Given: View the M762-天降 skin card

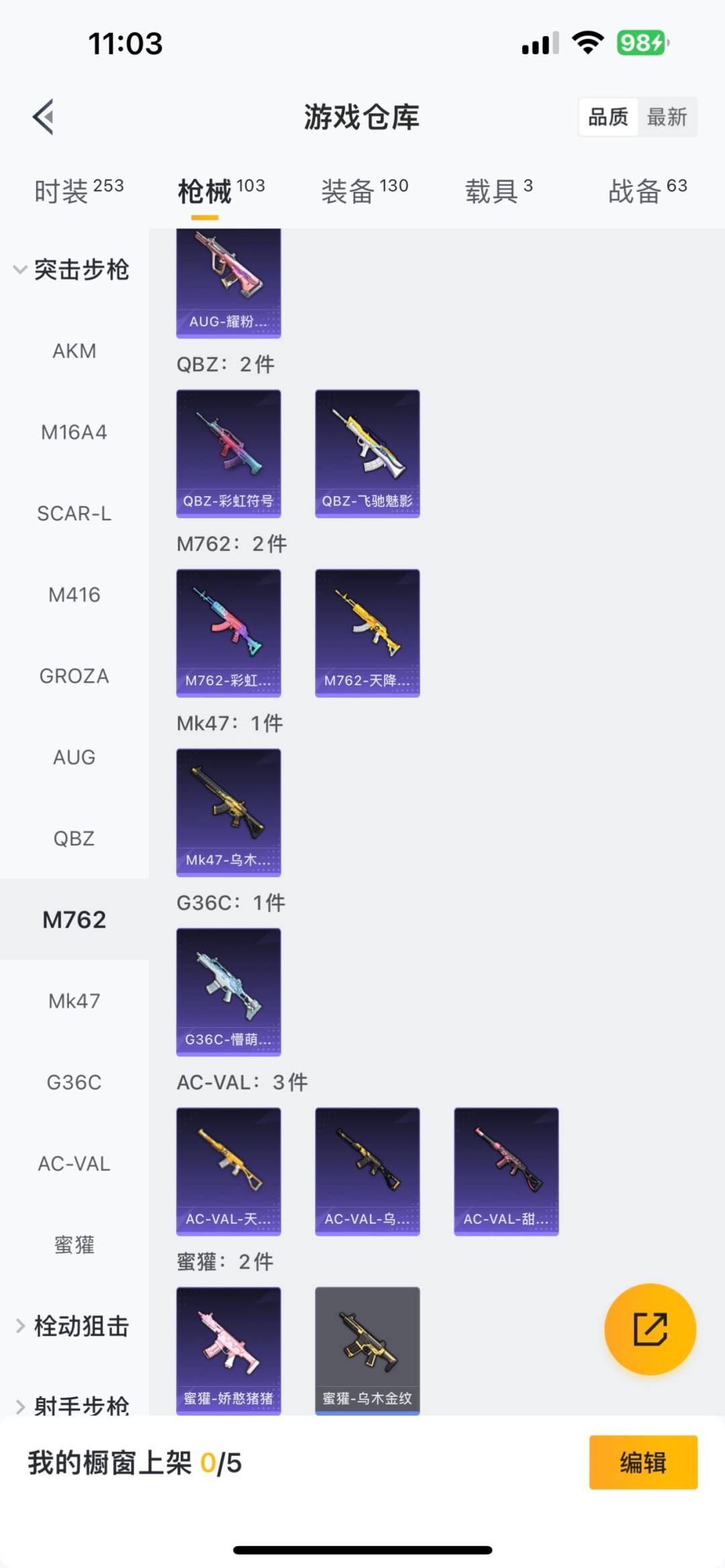Looking at the screenshot, I should (x=367, y=632).
